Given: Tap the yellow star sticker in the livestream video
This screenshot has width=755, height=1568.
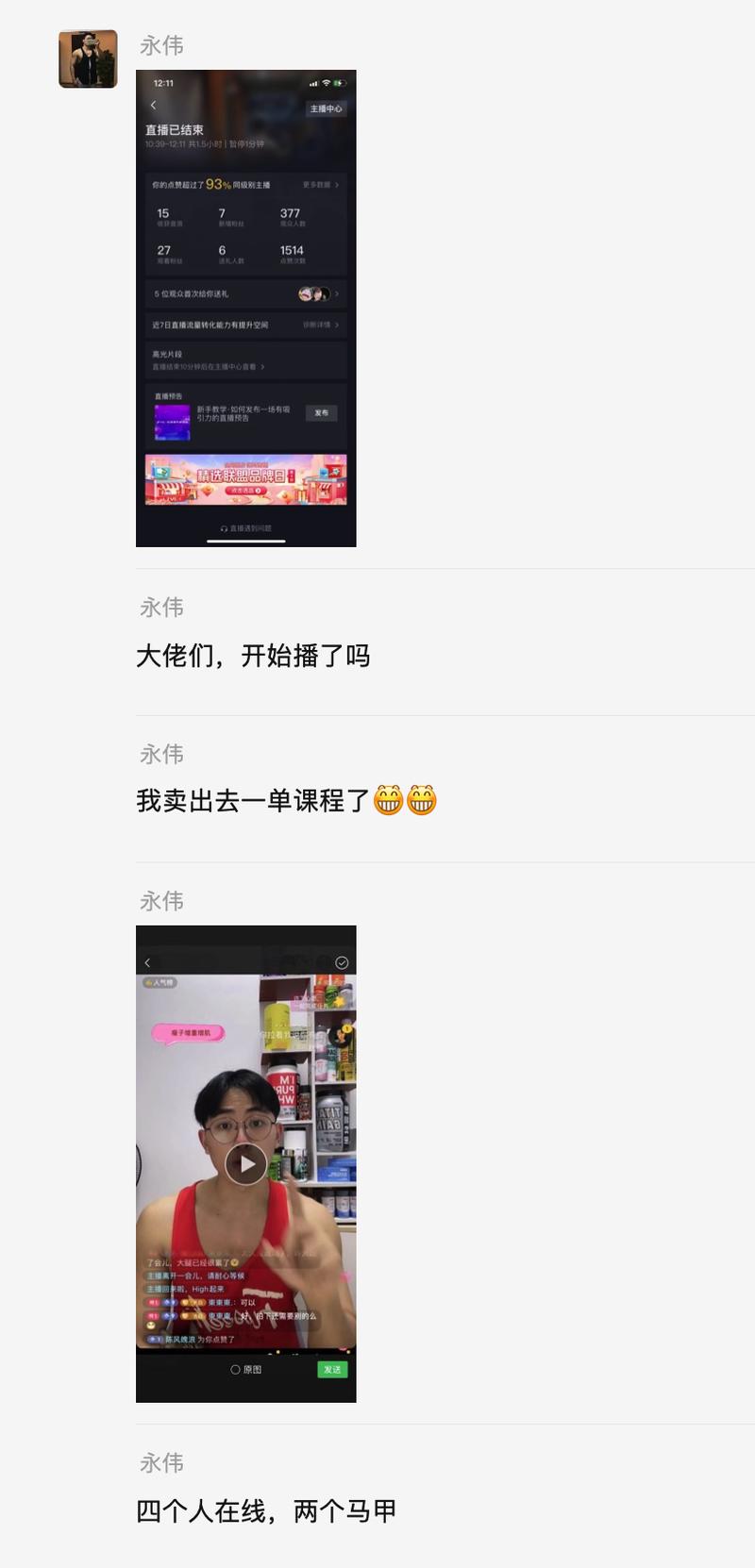Looking at the screenshot, I should 340,1000.
